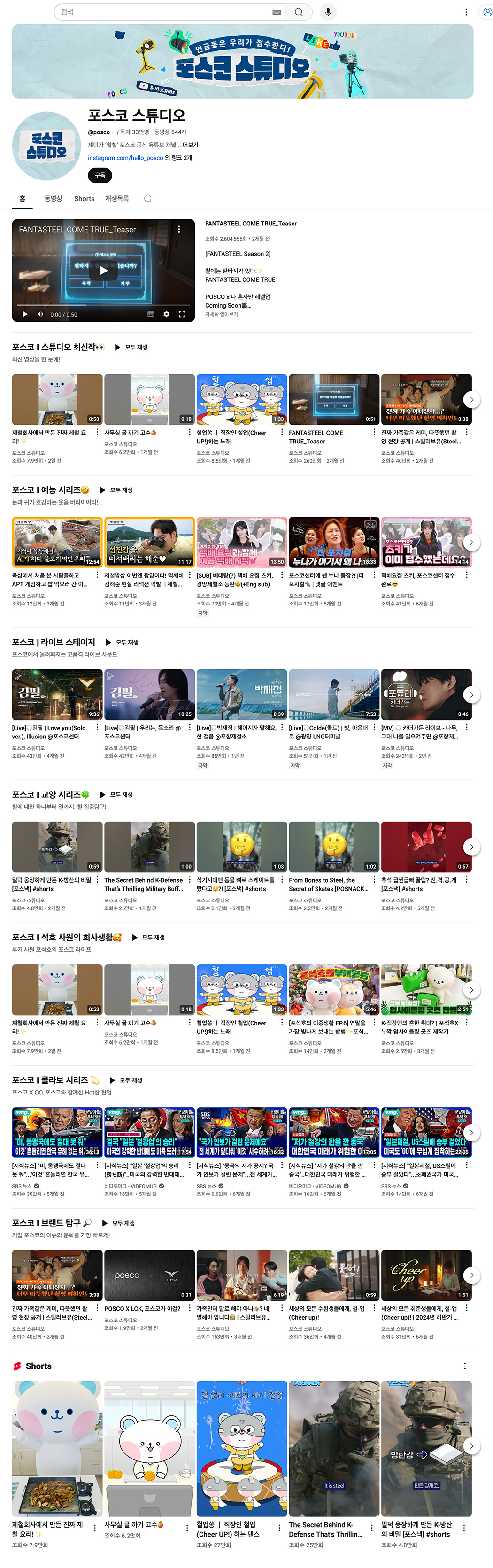Play all in 포스코 | 예능 시리즈
Screen dimensions: 493x1568
click(x=117, y=490)
